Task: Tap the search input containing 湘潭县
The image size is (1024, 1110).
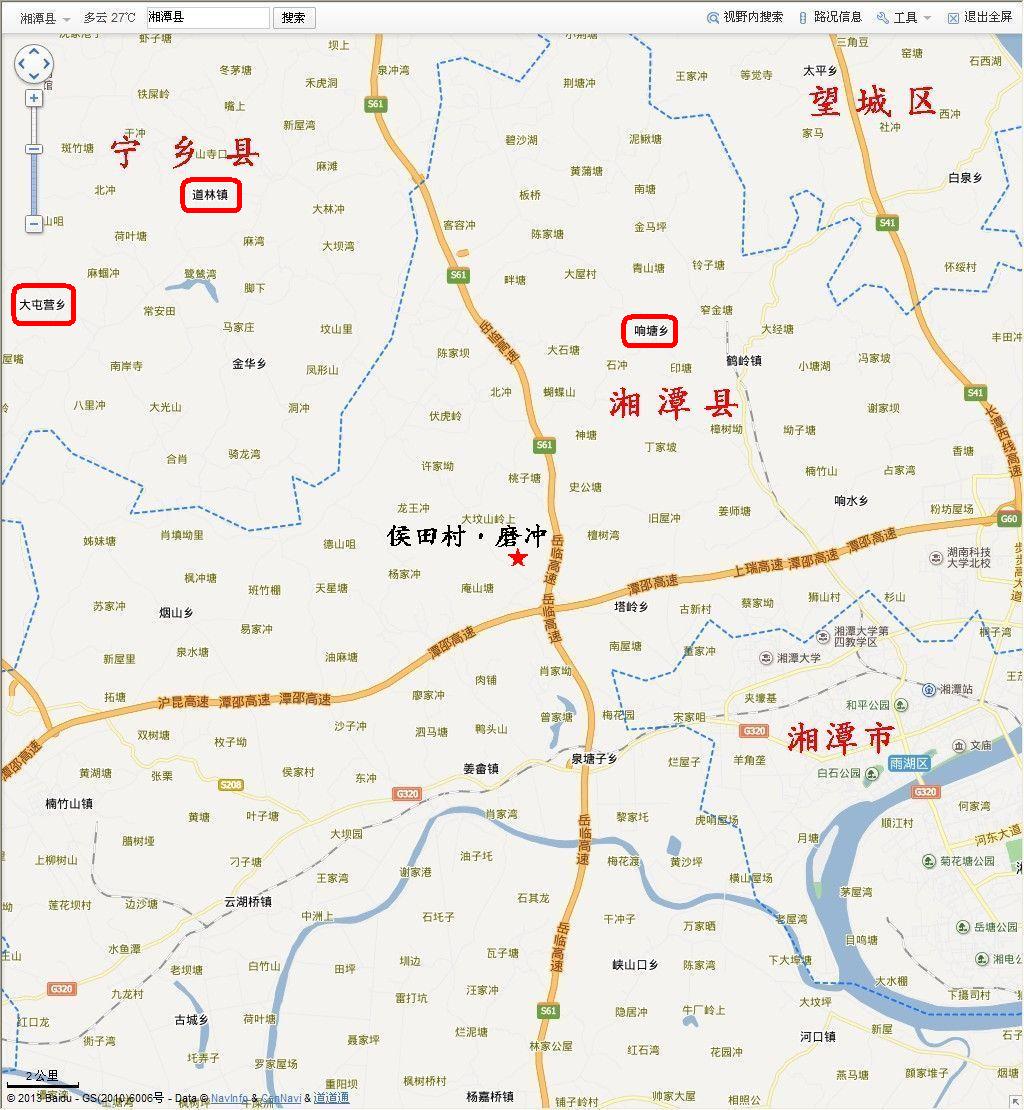Action: click(208, 18)
